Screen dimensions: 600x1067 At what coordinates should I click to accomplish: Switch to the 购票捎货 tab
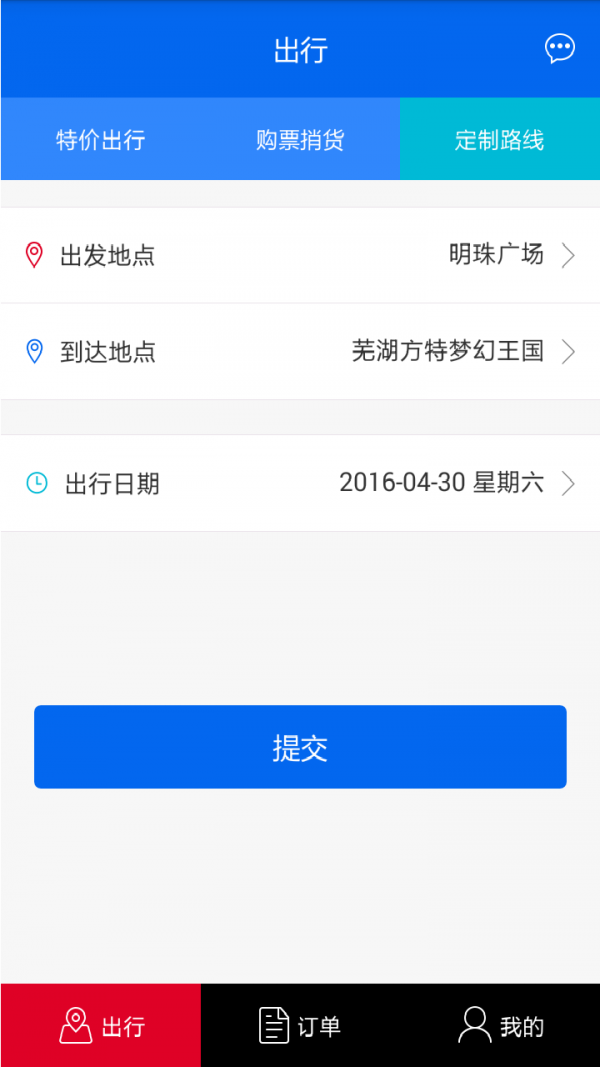click(300, 140)
